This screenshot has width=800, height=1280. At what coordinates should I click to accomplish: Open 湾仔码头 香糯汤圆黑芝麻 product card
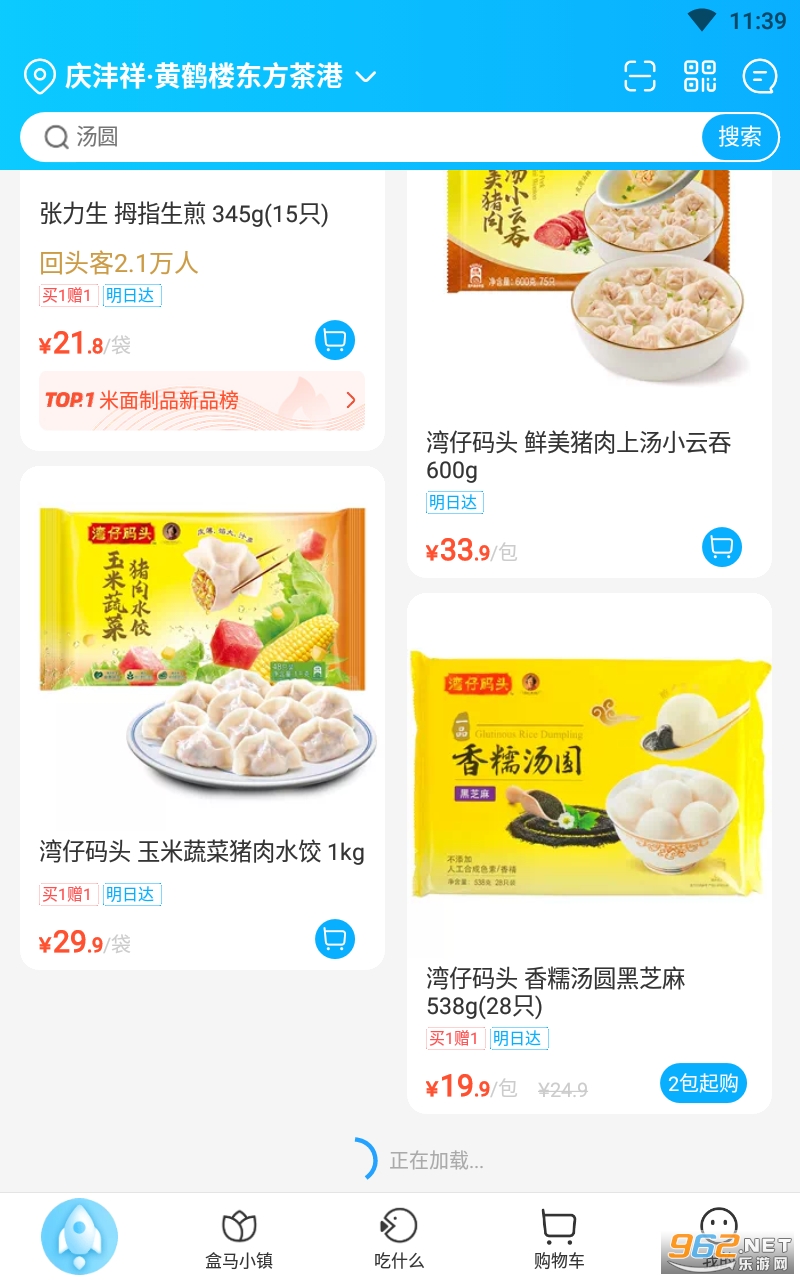589,800
